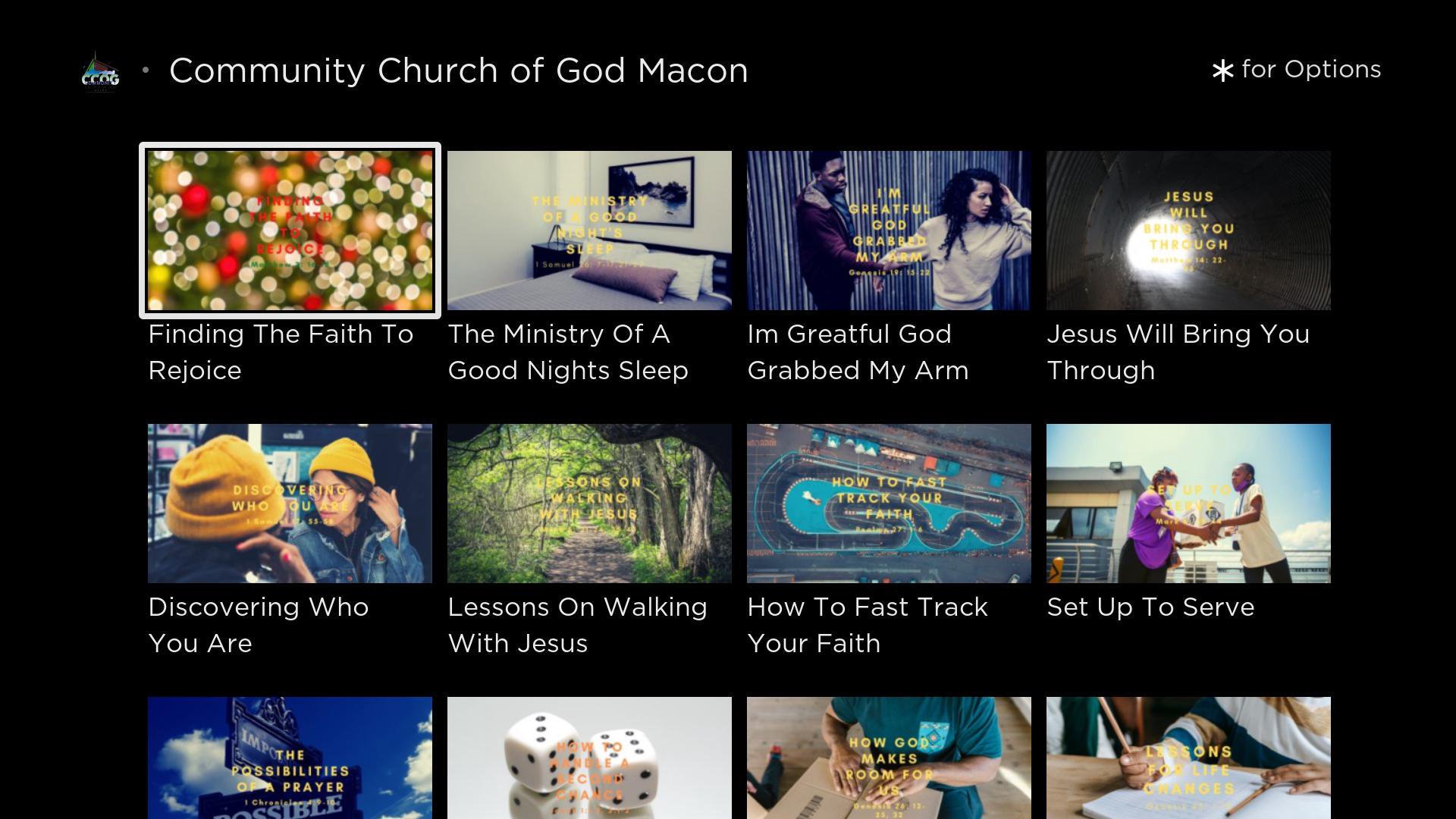Open The Possibilities Of A Prayer tile
1456x819 pixels.
click(290, 758)
